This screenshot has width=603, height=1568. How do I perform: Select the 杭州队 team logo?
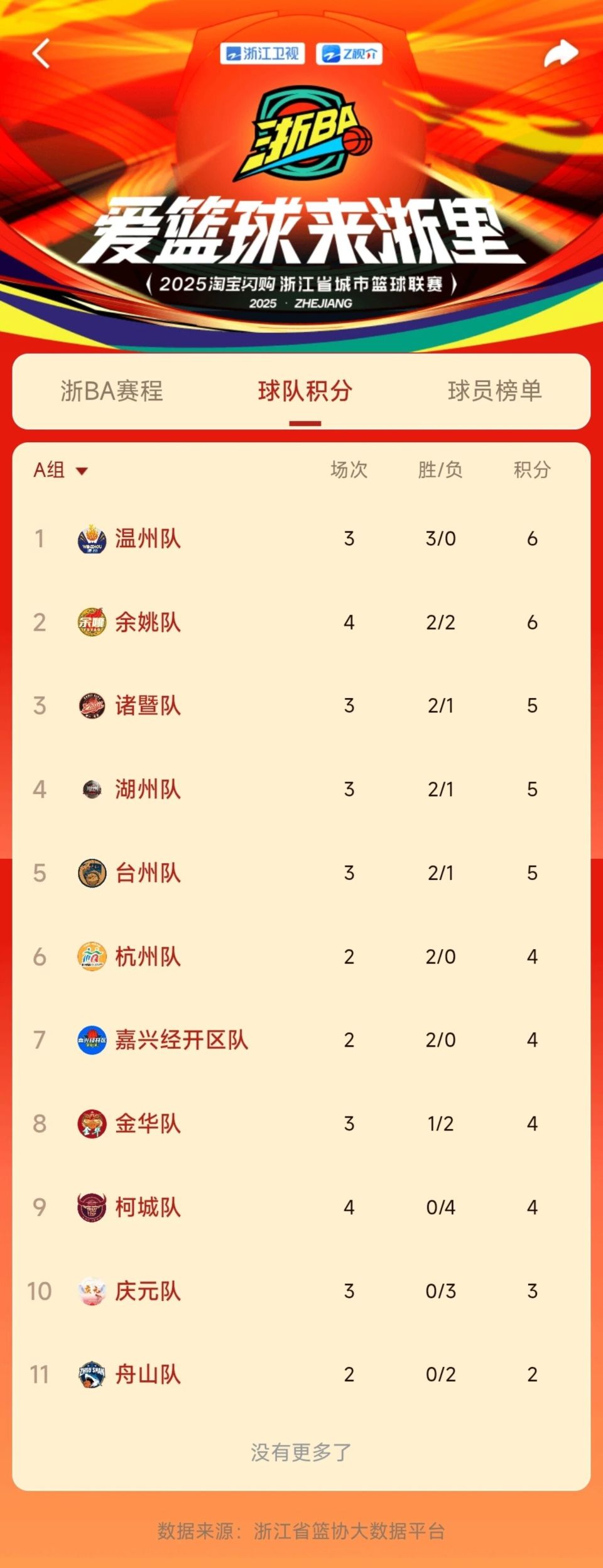pos(90,956)
